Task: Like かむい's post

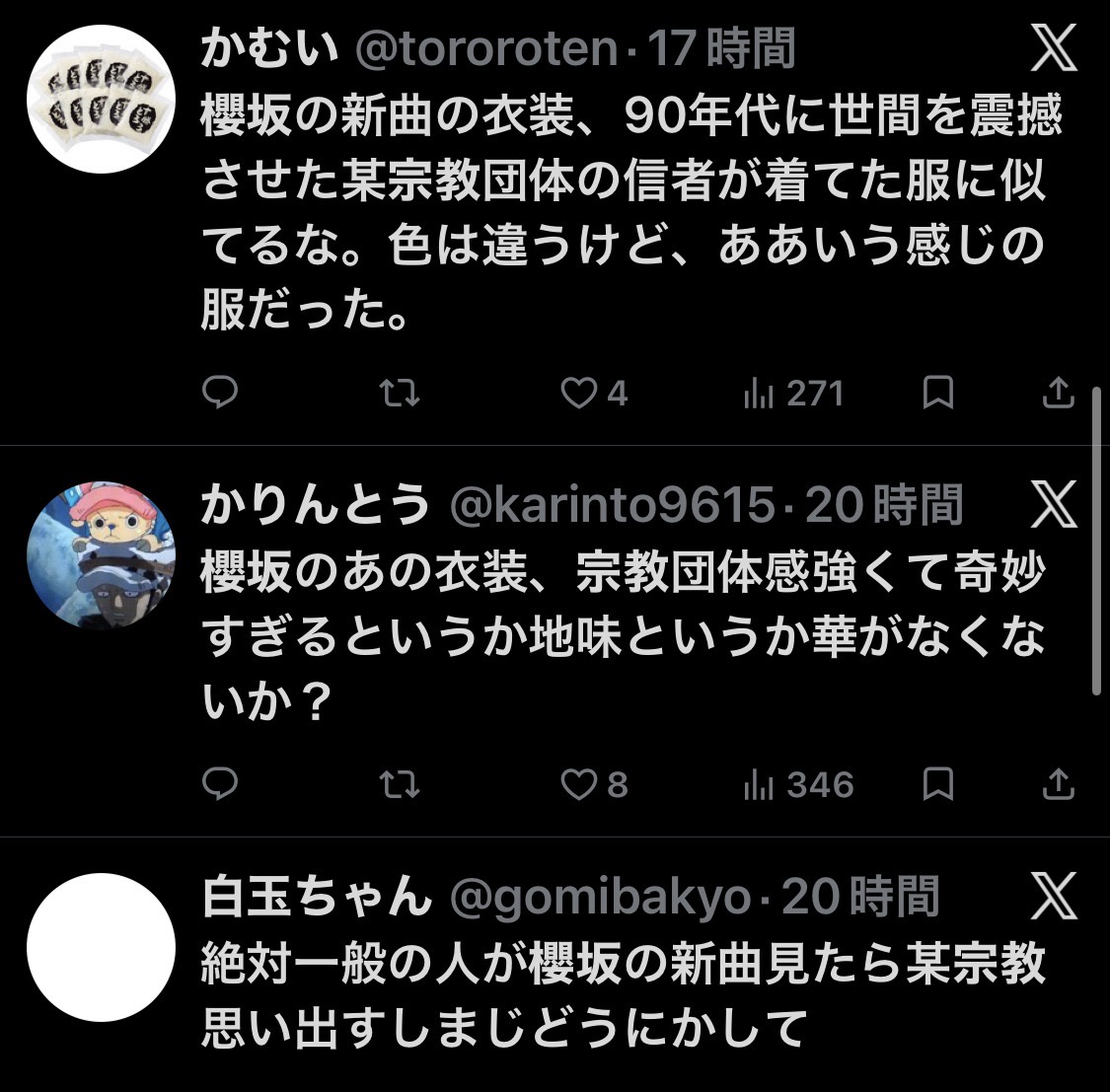Action: point(579,394)
